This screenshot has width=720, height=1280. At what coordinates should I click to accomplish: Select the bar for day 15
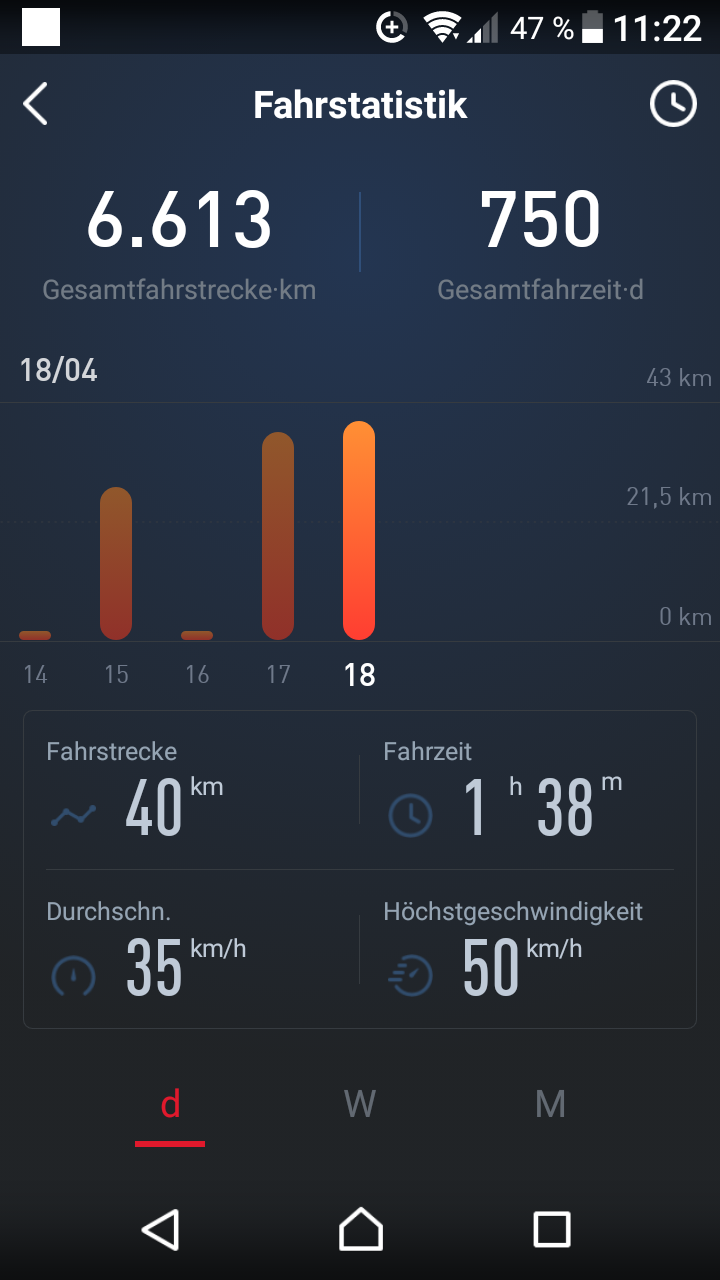click(116, 563)
